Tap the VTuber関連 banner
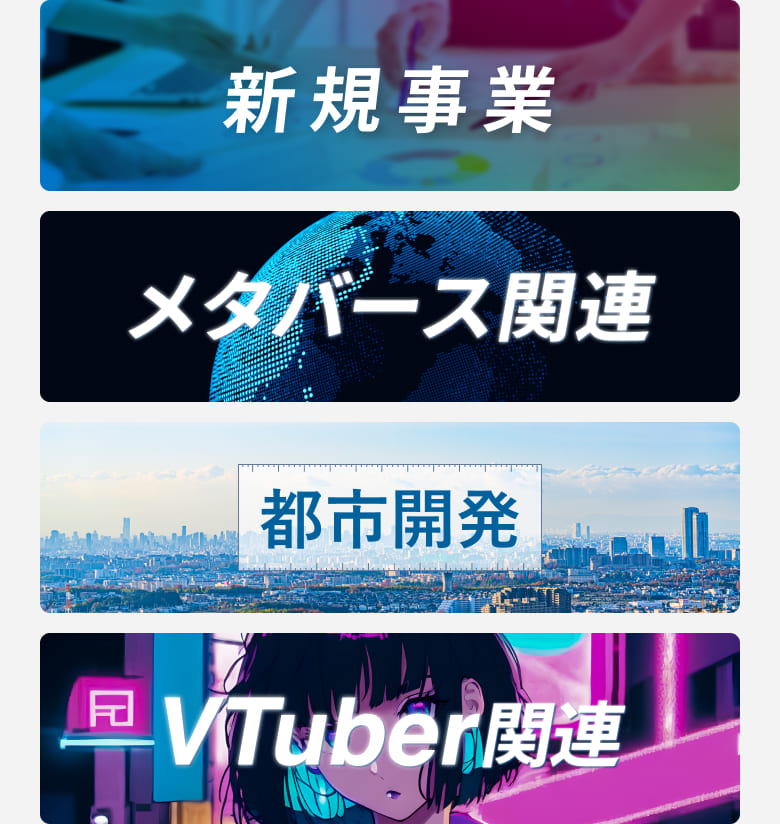The width and height of the screenshot is (780, 824). click(390, 730)
